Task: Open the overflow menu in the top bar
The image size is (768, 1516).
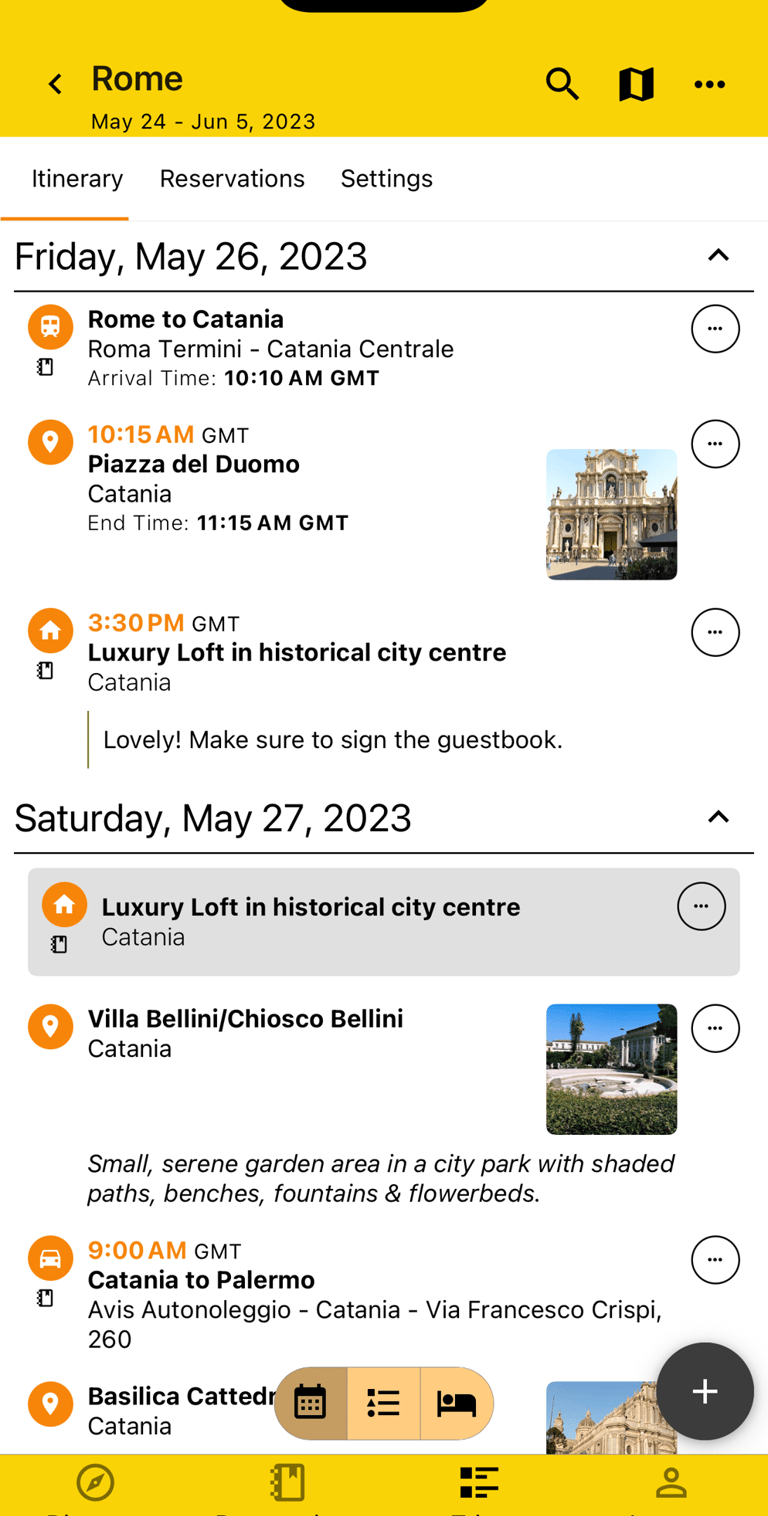Action: 710,84
